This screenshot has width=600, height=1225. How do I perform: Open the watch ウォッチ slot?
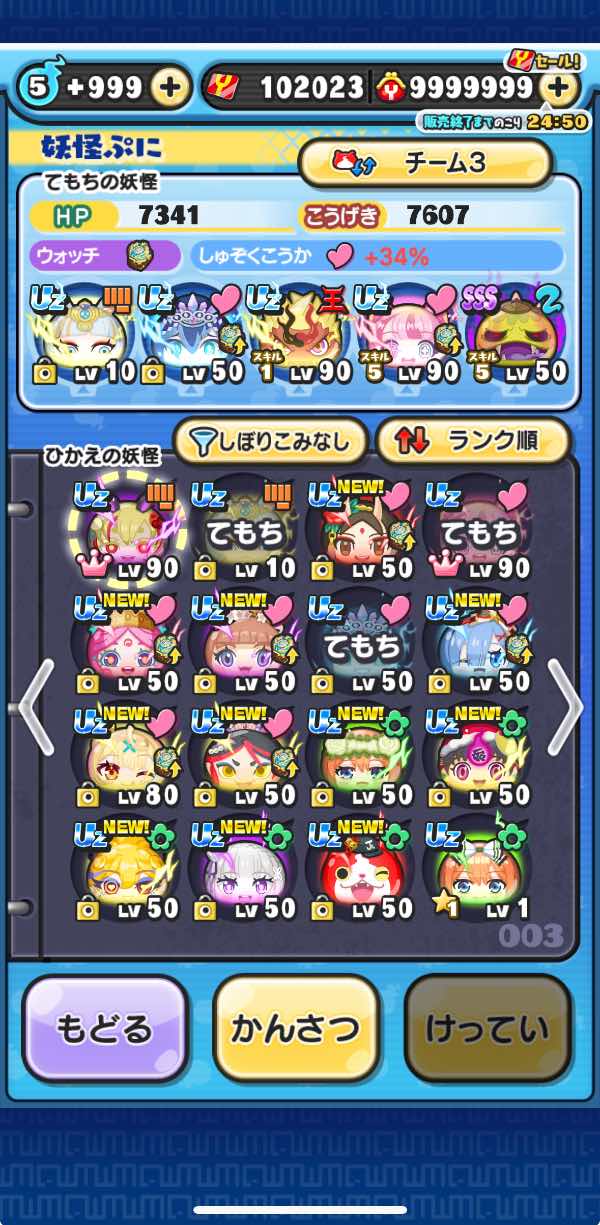[x=105, y=256]
